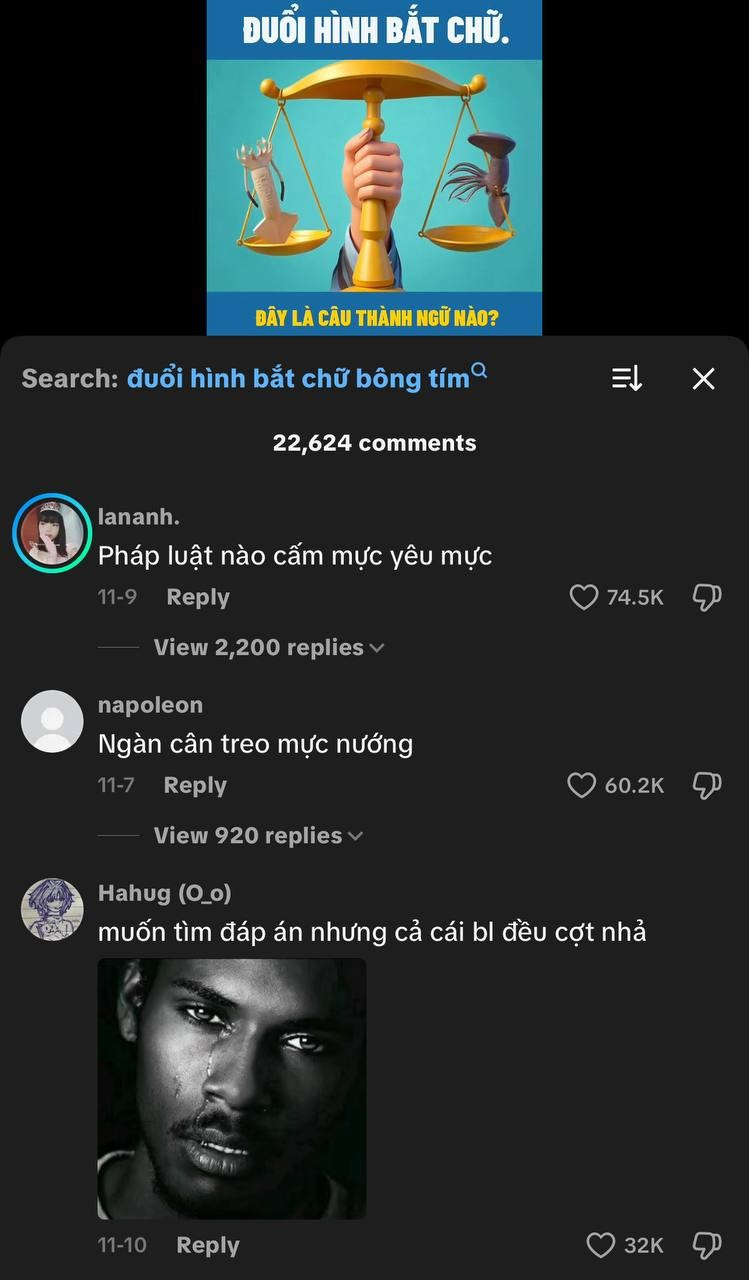Screen dimensions: 749x1280
Task: Open search link đuổi hình bắt chữ bông tím
Action: (298, 379)
